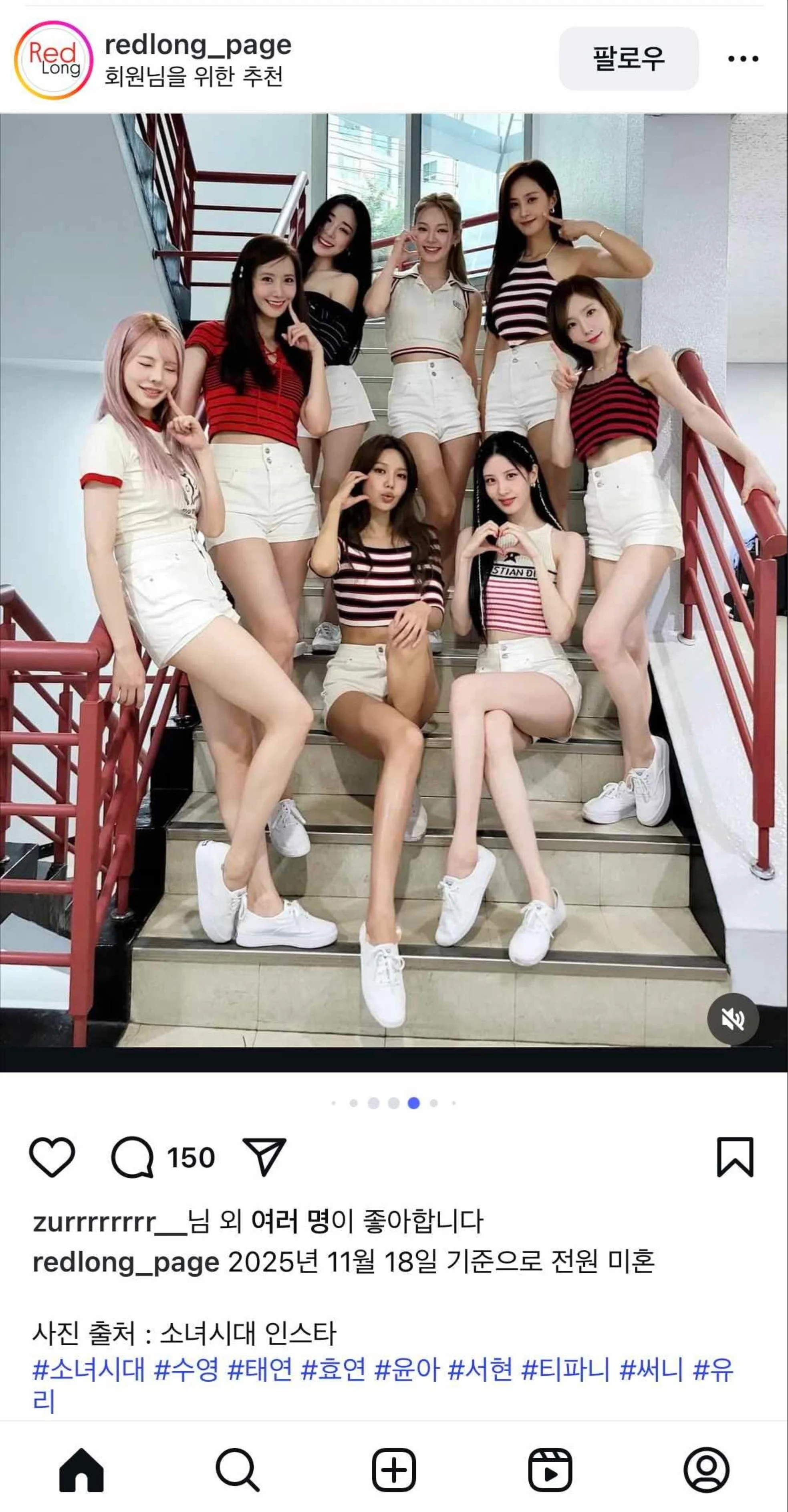Like this post with the heart icon
This screenshot has width=788, height=1512.
52,1157
